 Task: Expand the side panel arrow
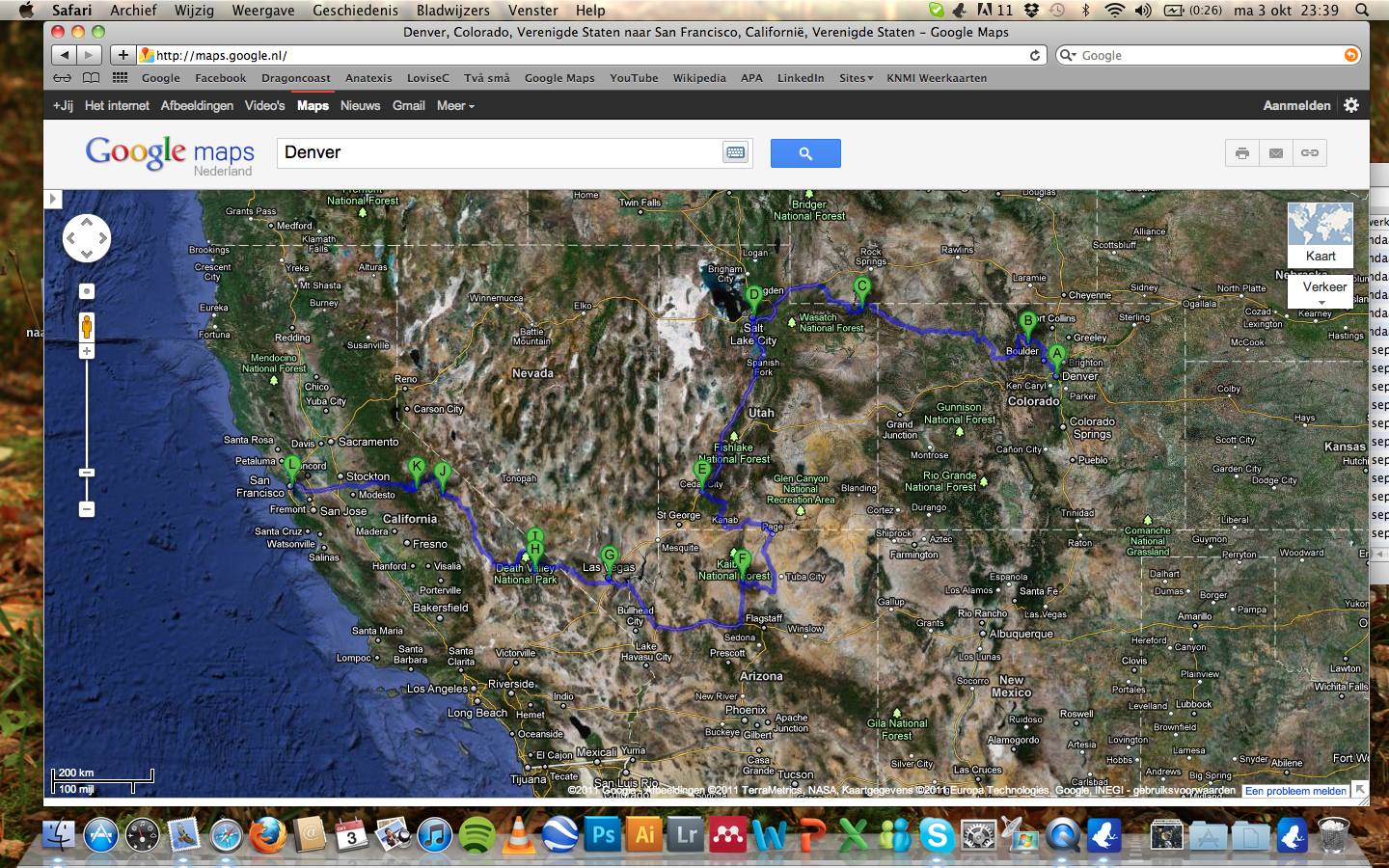(x=53, y=199)
